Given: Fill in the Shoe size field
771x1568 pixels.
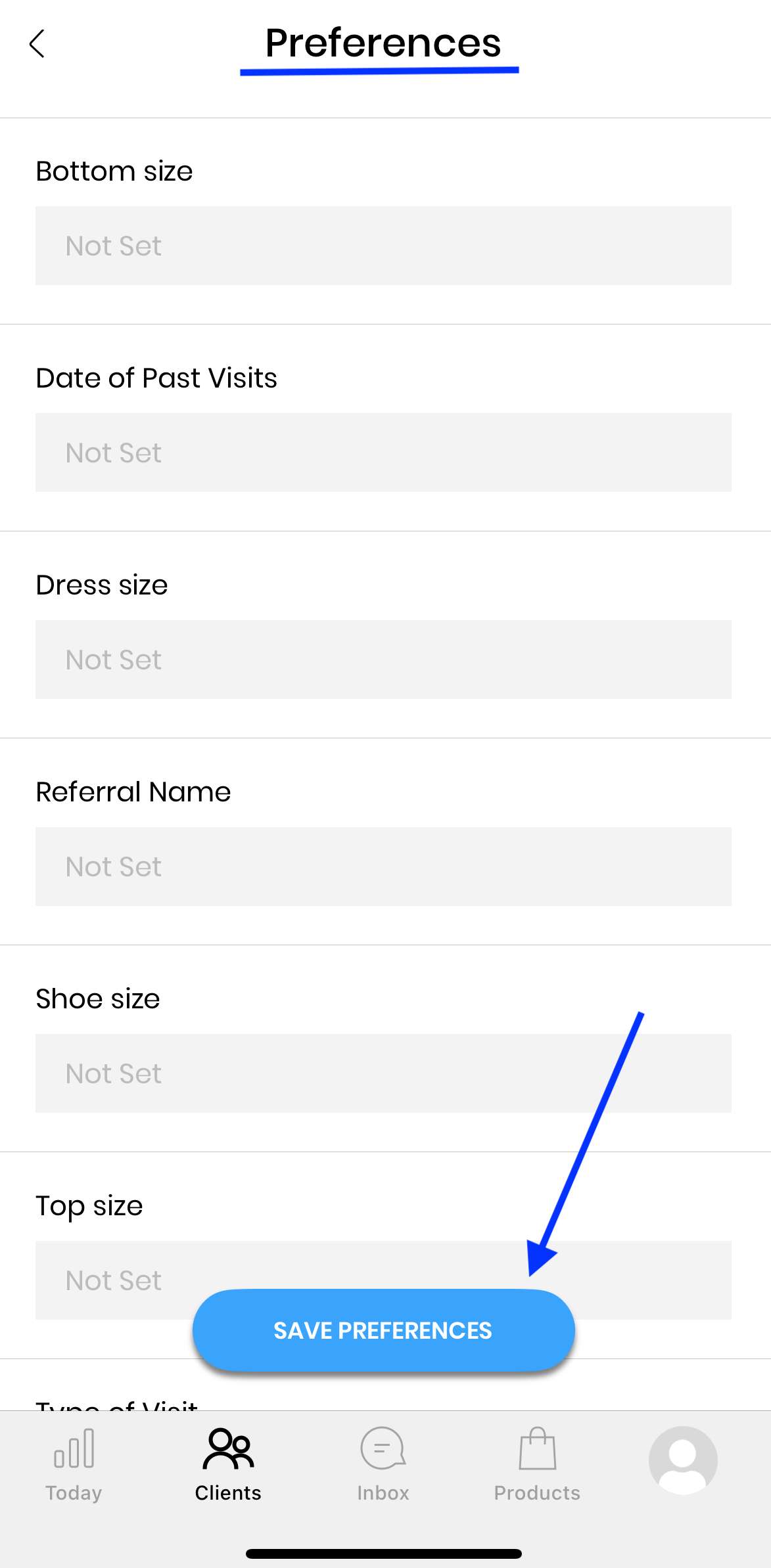Looking at the screenshot, I should [383, 1073].
